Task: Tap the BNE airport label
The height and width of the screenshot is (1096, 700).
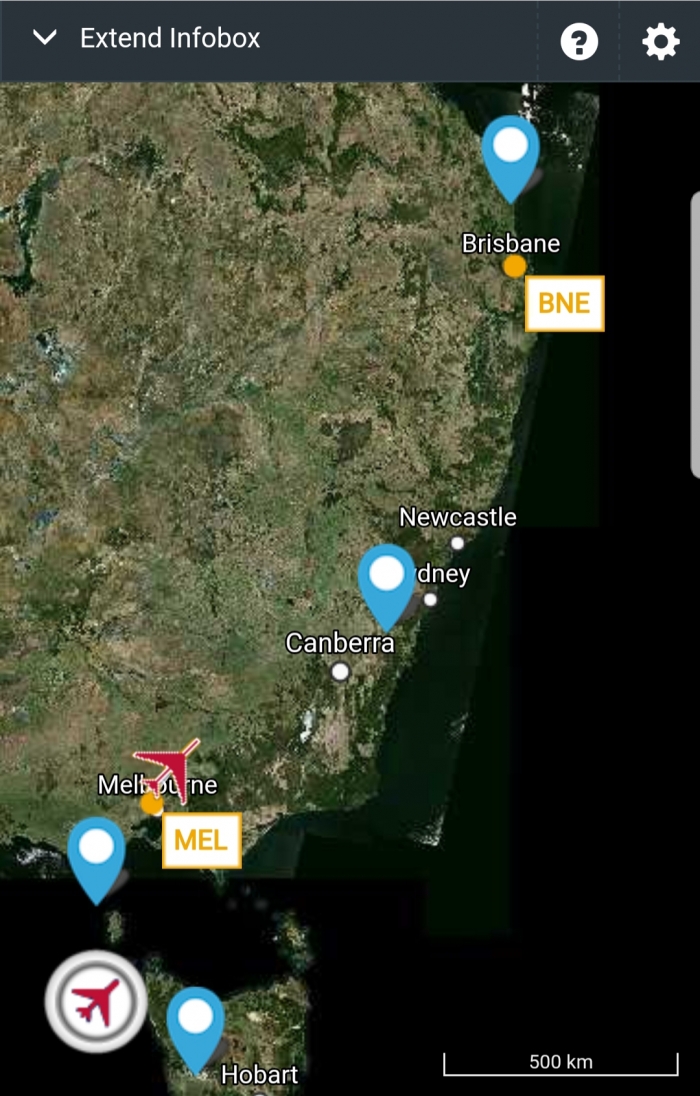Action: 564,302
